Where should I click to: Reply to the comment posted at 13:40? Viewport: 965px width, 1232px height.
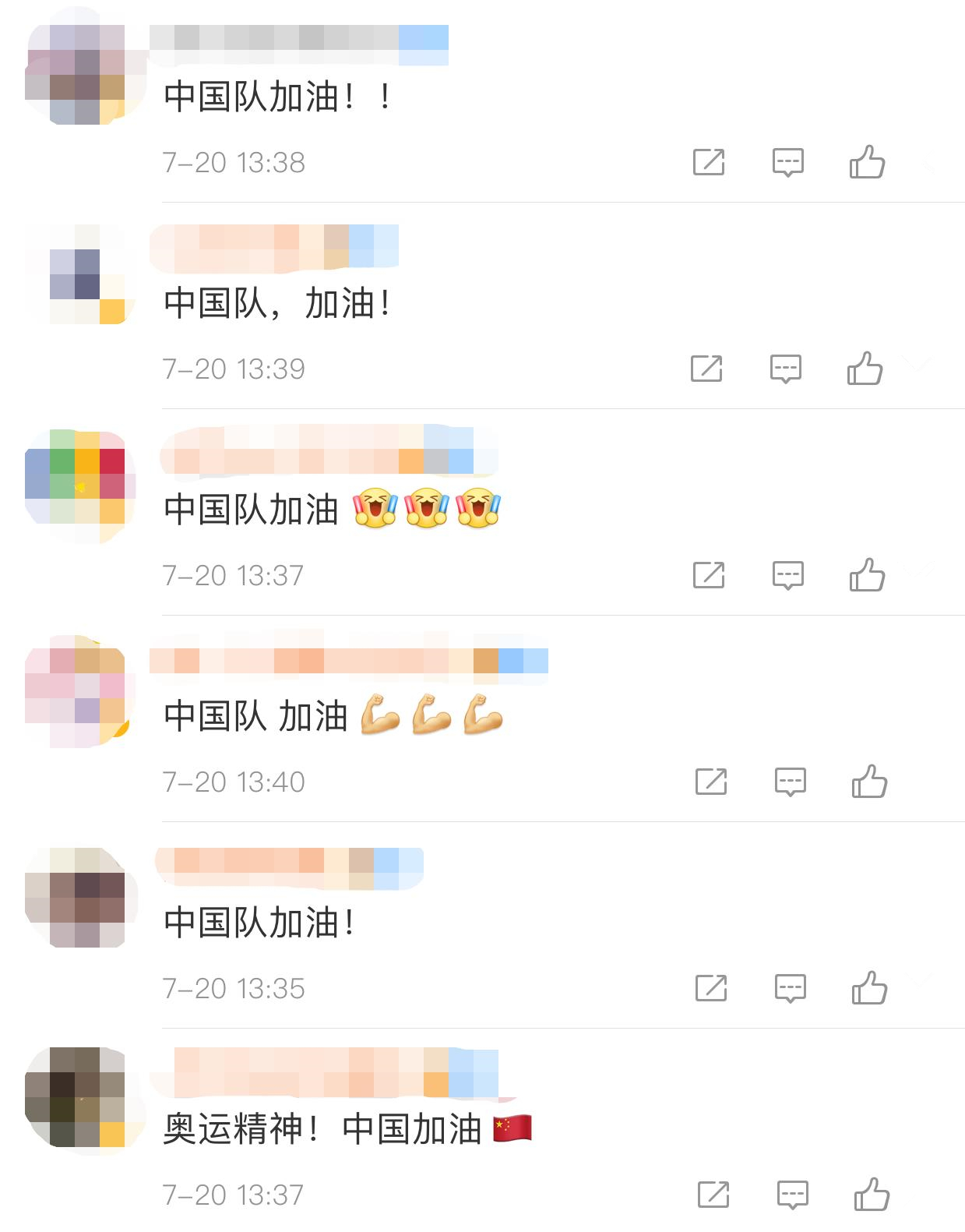(790, 782)
